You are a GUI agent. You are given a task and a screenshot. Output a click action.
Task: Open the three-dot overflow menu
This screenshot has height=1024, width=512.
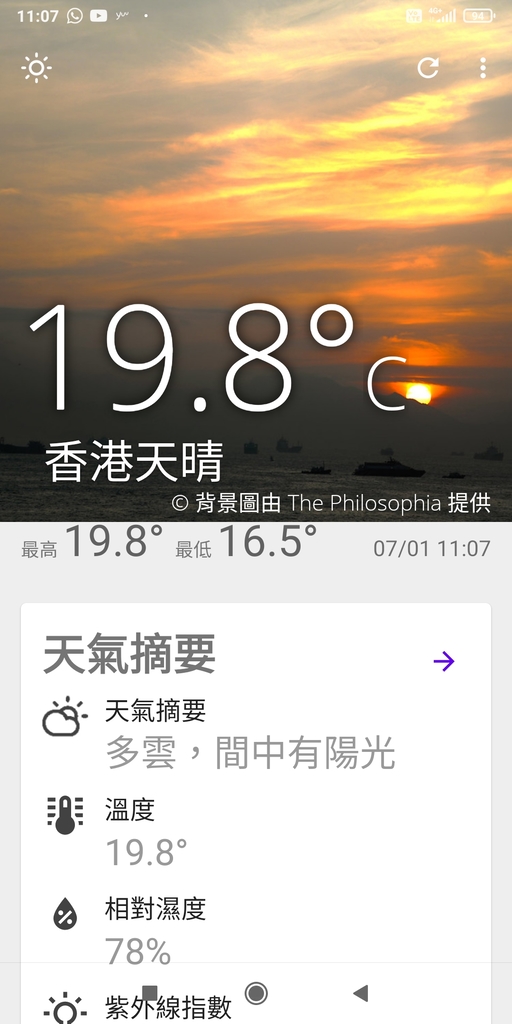[x=483, y=68]
